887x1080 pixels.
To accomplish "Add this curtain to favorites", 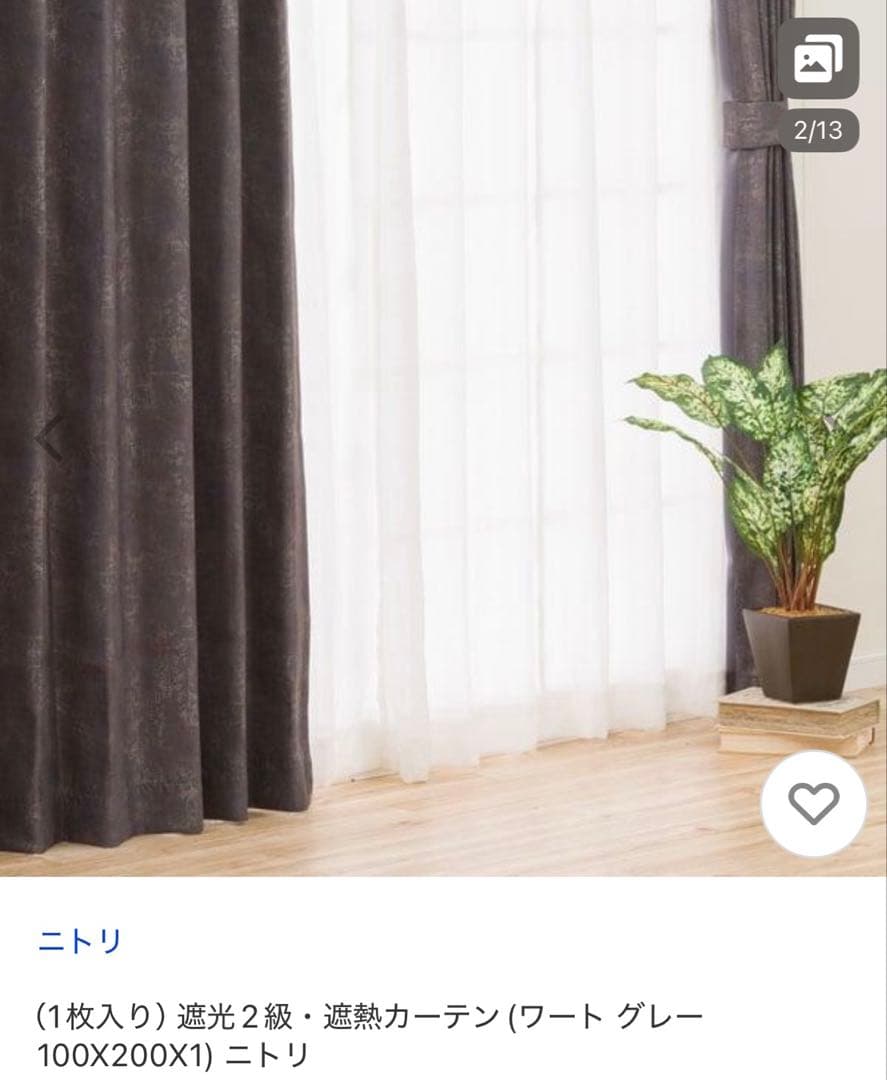I will tap(813, 802).
